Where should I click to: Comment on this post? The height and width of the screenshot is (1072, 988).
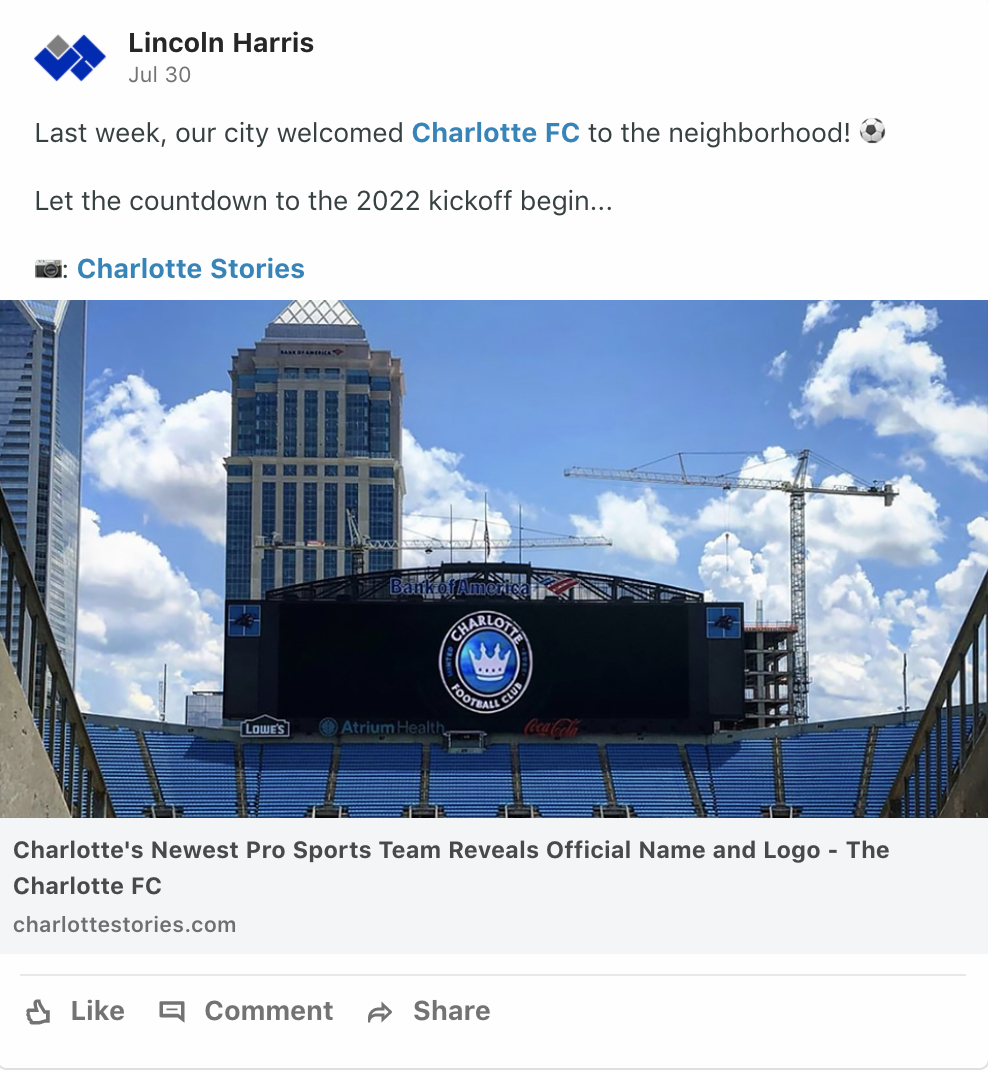point(246,1011)
